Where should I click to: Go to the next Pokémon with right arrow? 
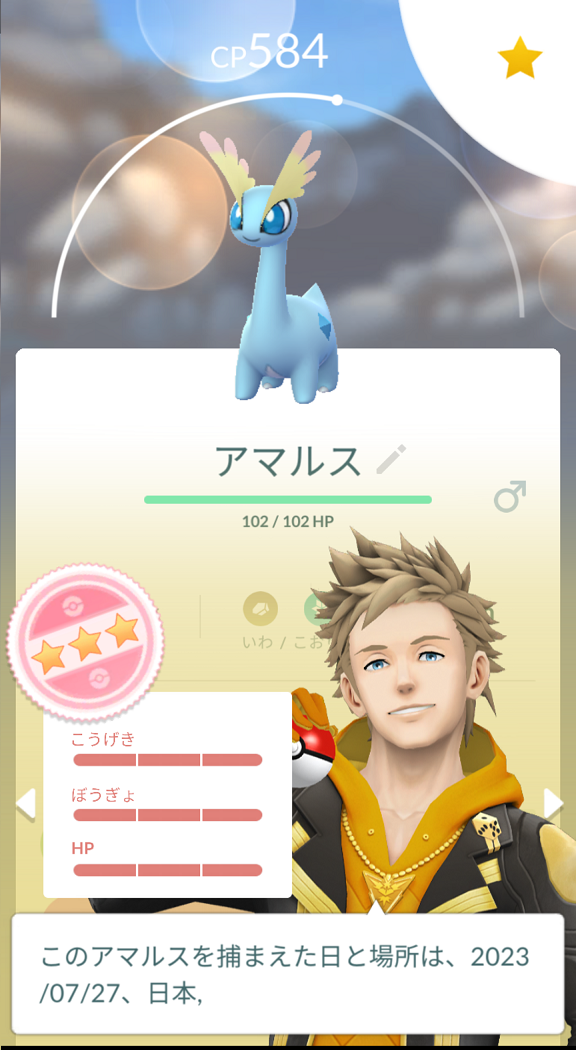(553, 803)
